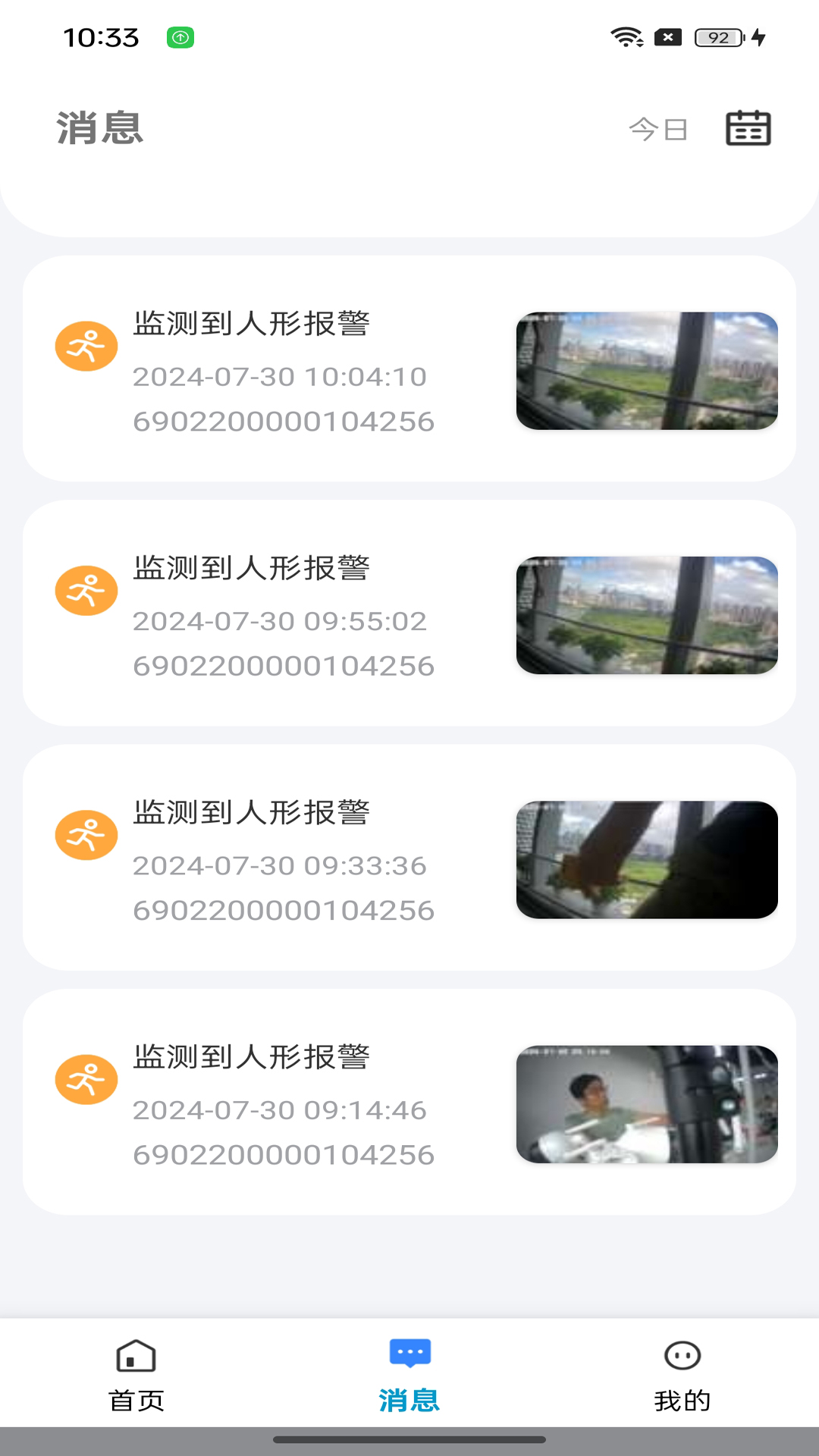Tap the motion alert icon on the 09:33:36 message
Viewport: 819px width, 1456px height.
[x=86, y=834]
